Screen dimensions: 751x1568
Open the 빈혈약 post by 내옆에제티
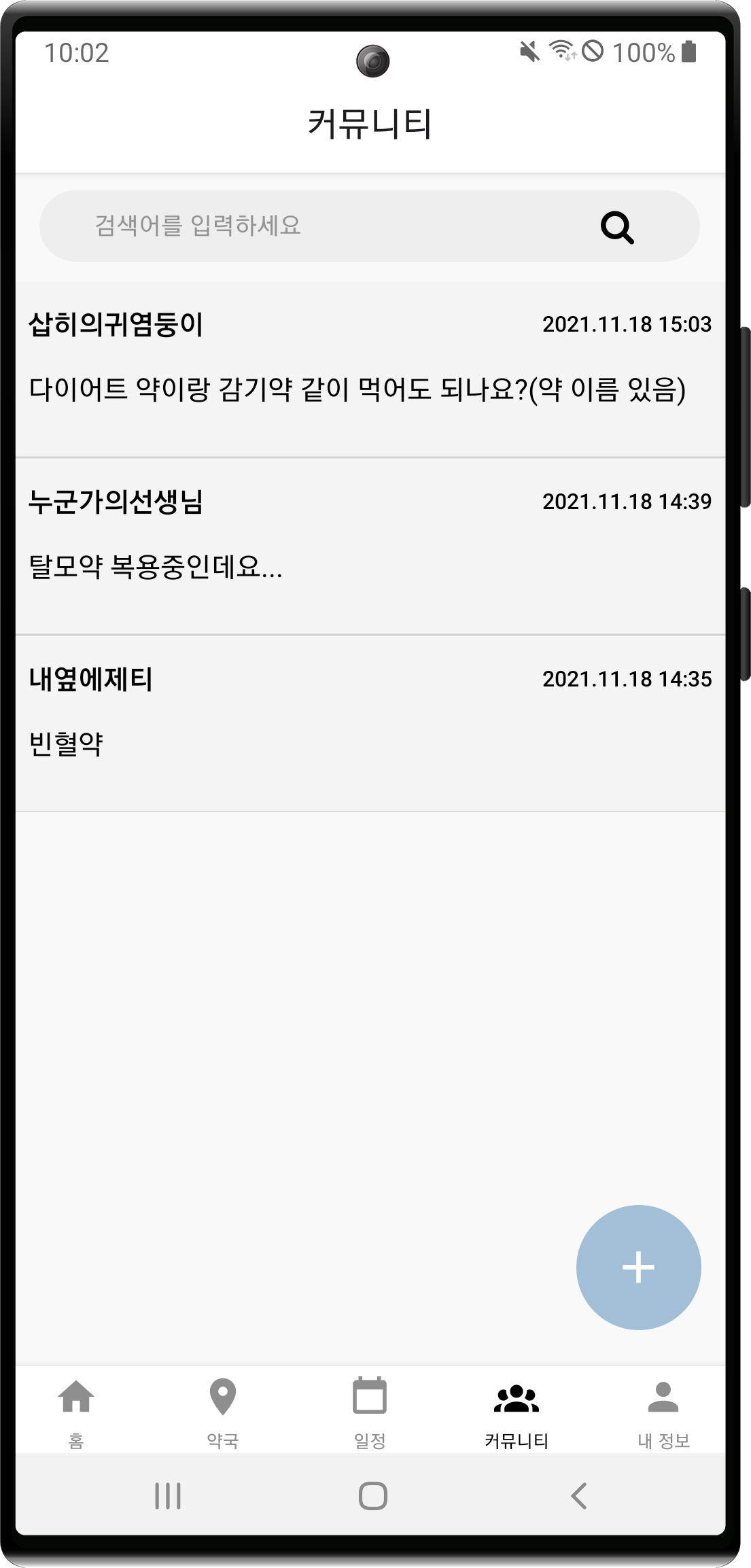[x=370, y=723]
